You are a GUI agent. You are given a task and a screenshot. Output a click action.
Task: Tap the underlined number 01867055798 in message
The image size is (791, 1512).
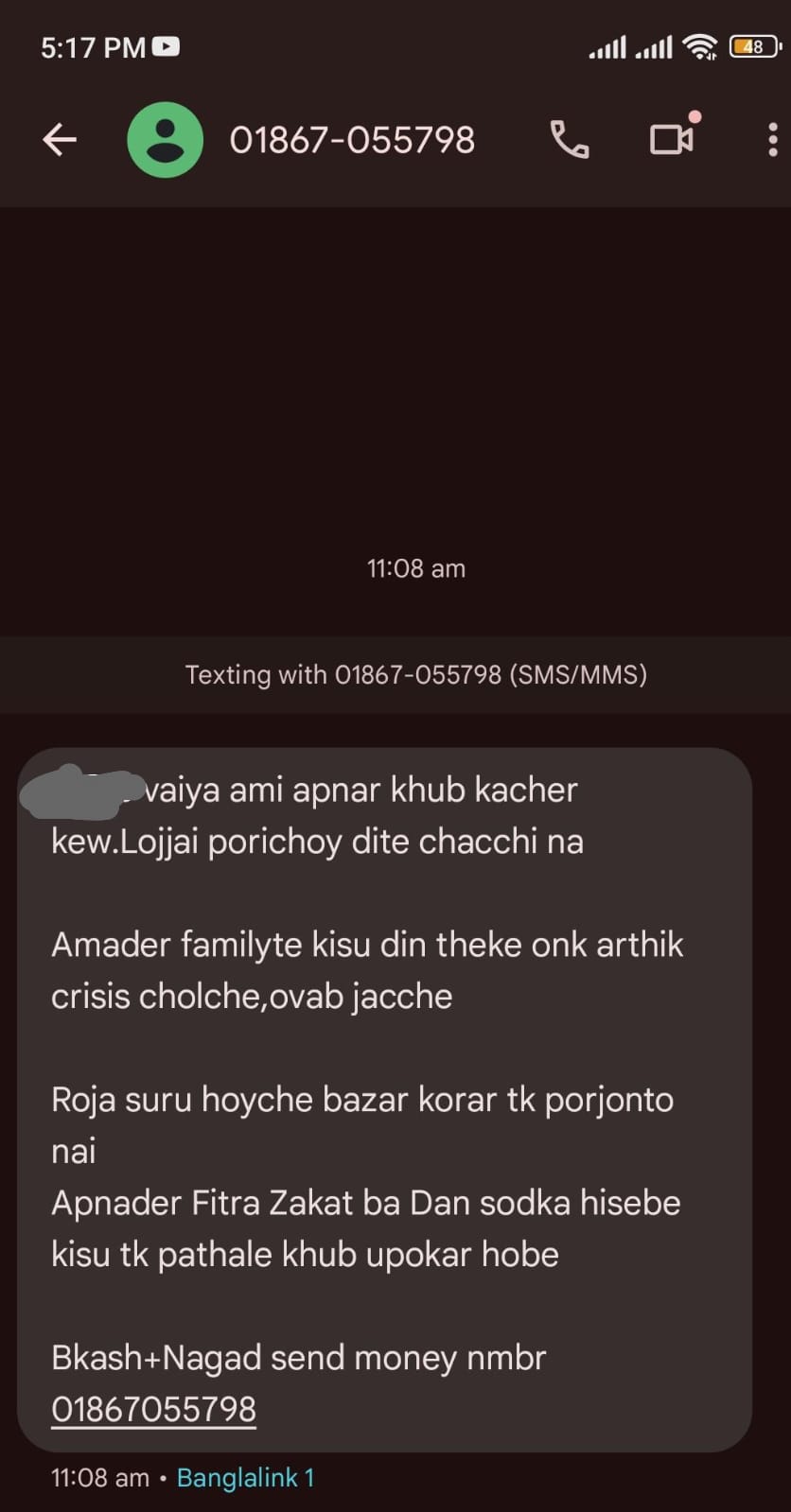(x=153, y=1409)
